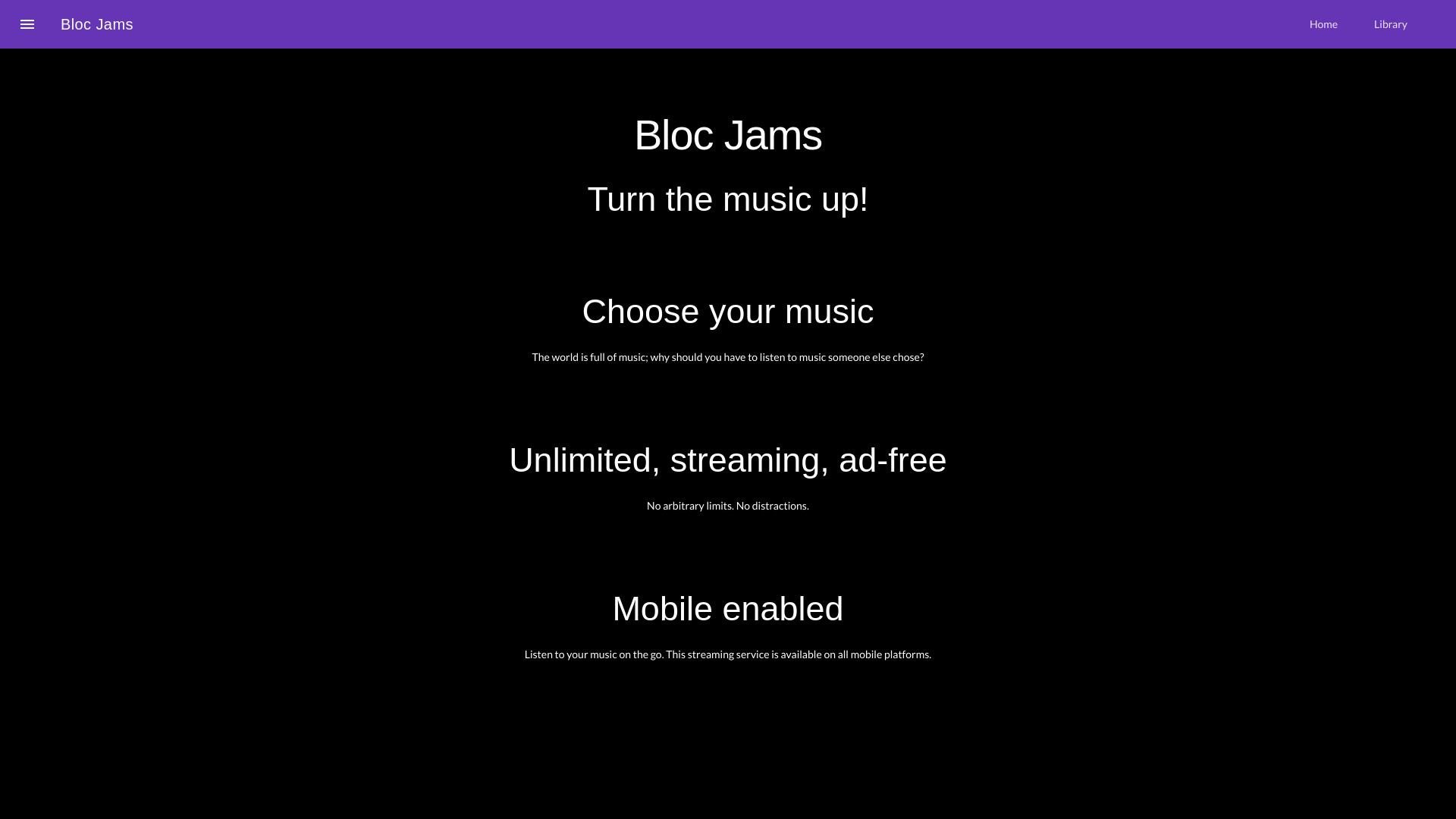Open the Library link
Viewport: 1456px width, 819px height.
[x=1390, y=24]
